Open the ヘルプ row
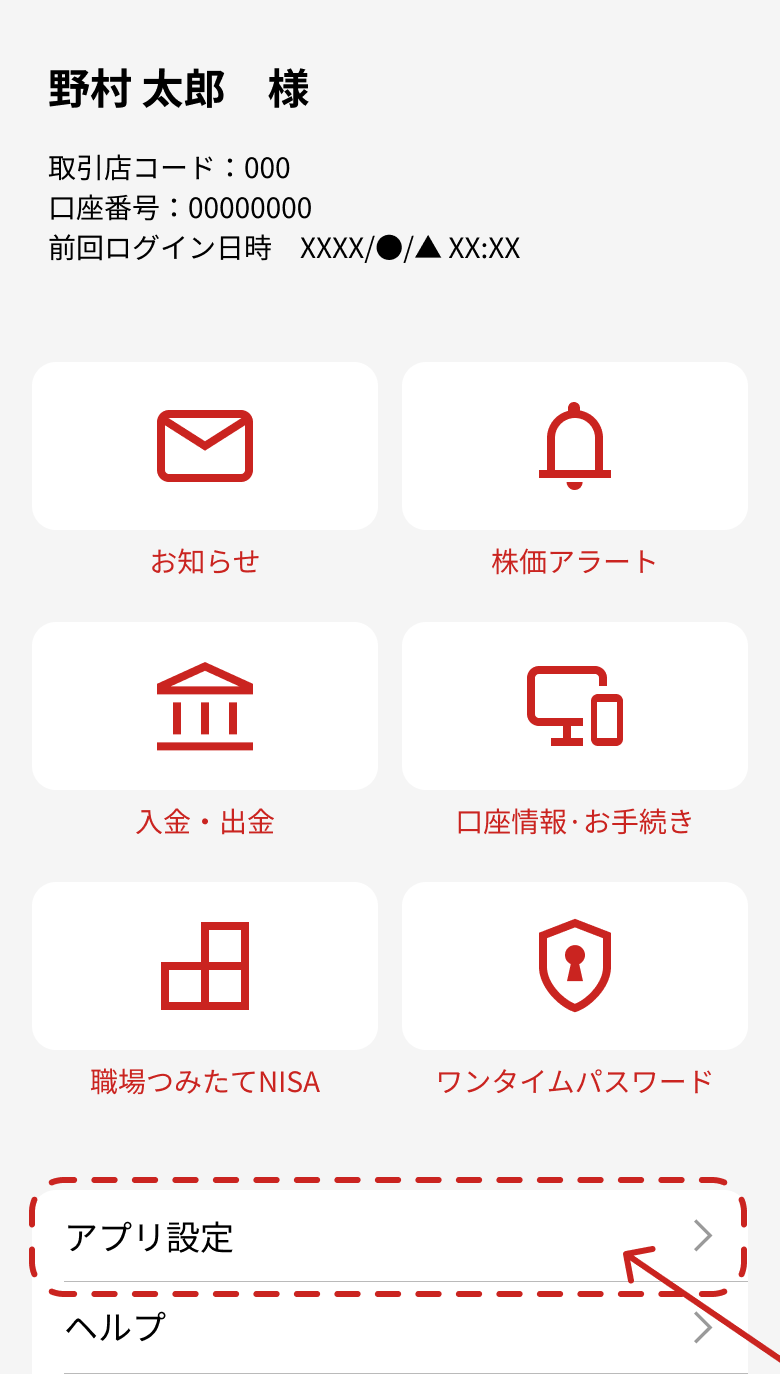Viewport: 780px width, 1374px height. tap(390, 1328)
